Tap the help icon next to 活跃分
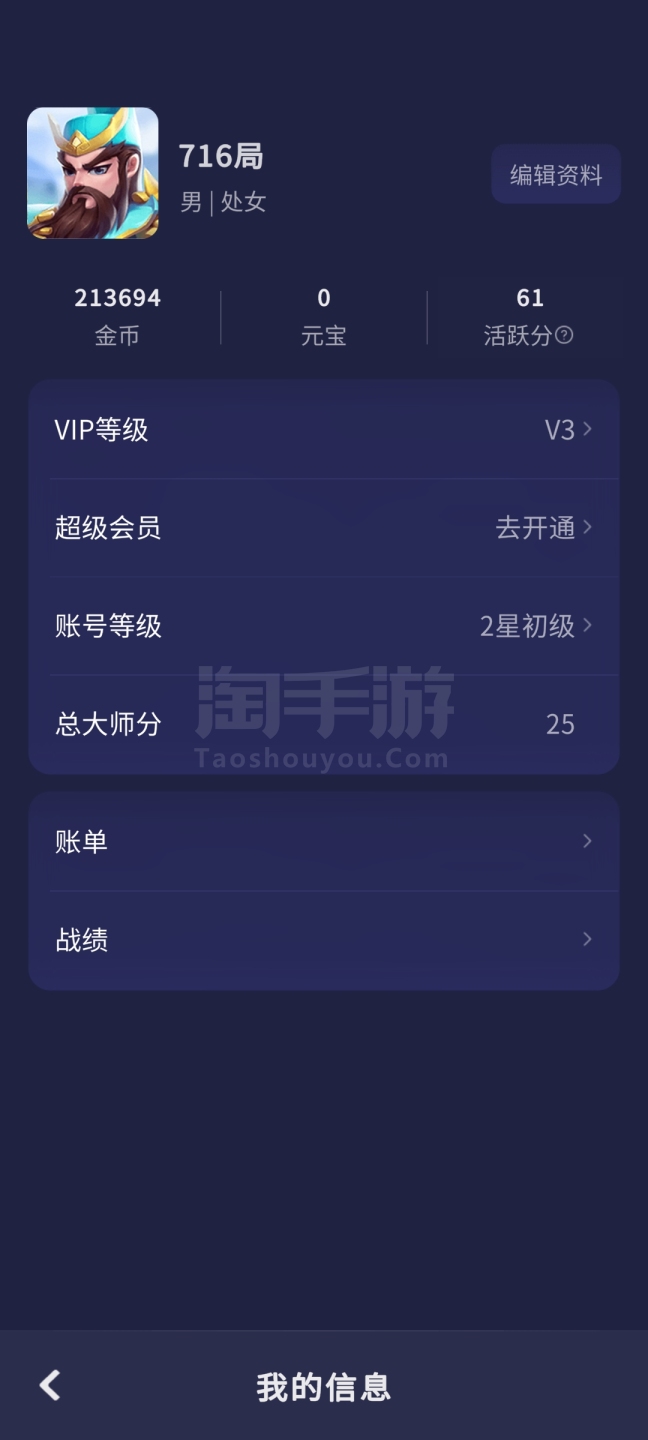The image size is (648, 1440). pos(564,335)
